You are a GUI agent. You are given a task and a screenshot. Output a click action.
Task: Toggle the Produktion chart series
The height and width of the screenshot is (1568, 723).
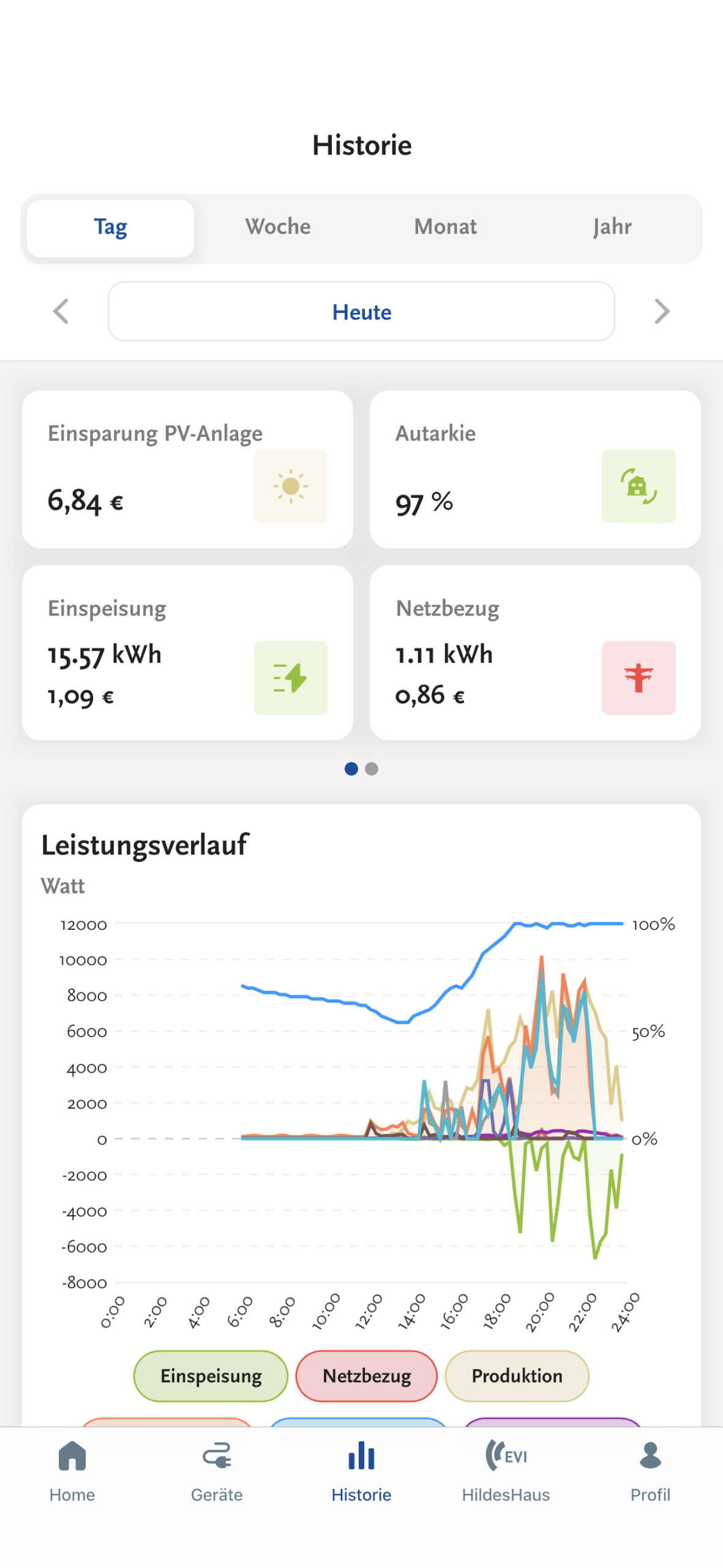click(x=517, y=1376)
